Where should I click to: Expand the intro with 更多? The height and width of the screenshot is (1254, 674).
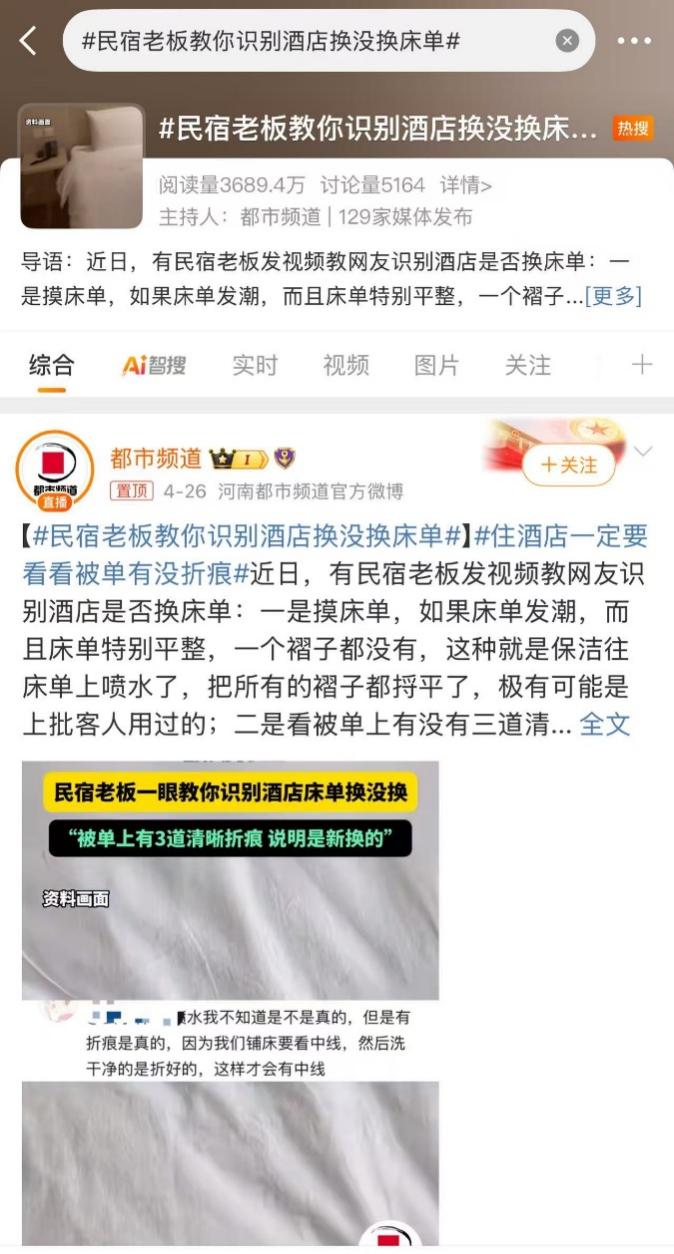613,296
